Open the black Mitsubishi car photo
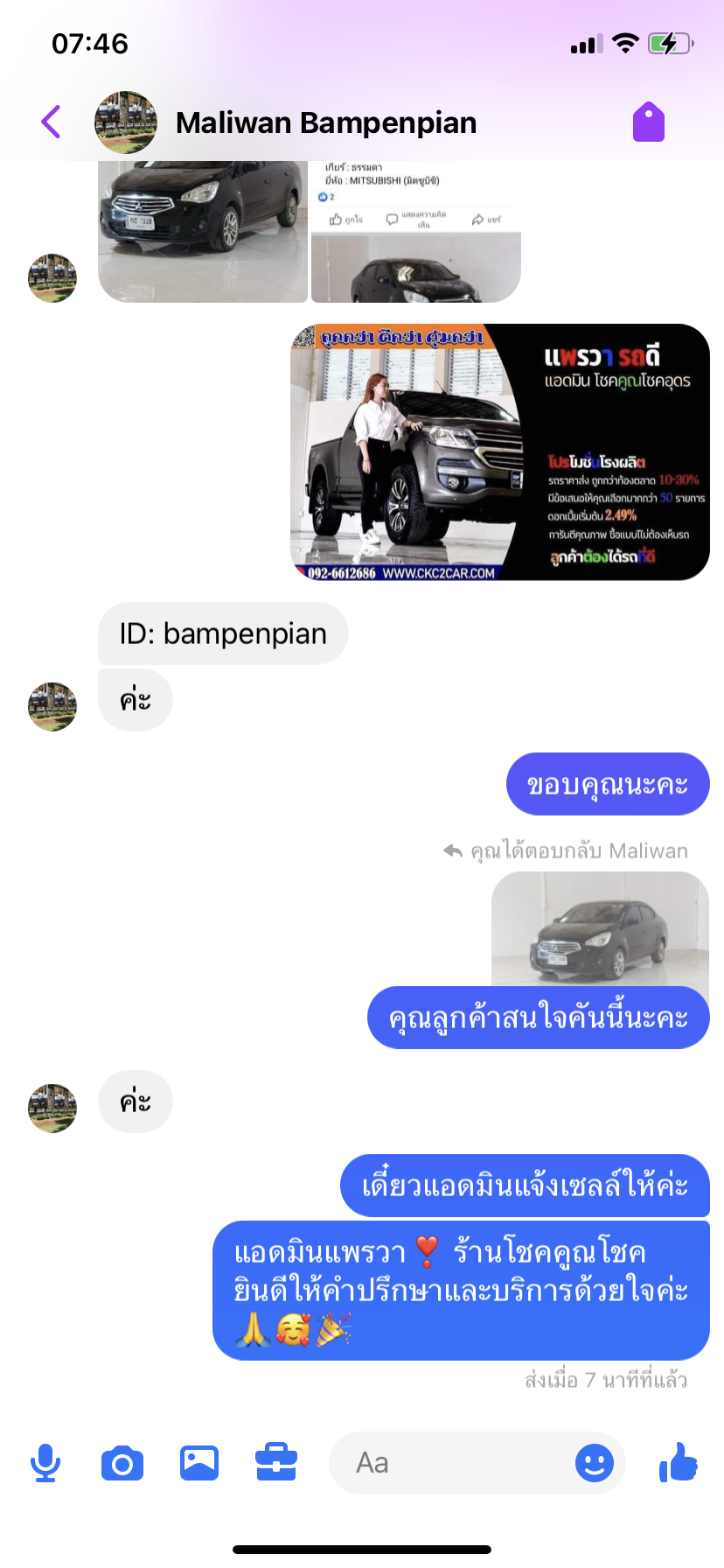Viewport: 724px width, 1568px height. click(x=203, y=232)
